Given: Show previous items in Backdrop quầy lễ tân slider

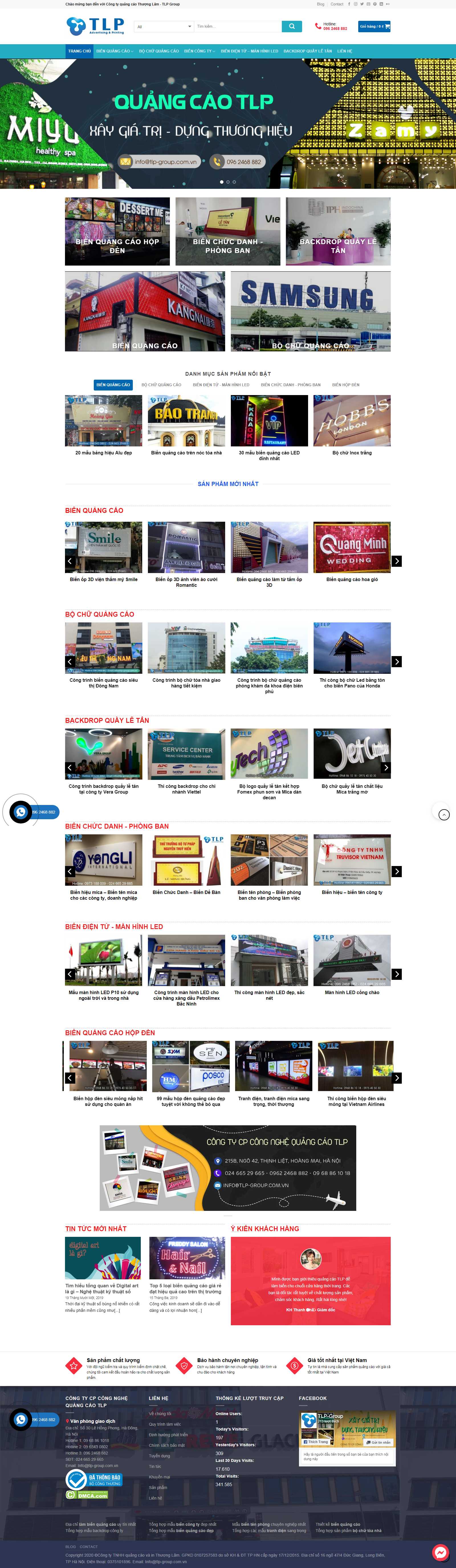Looking at the screenshot, I should (70, 768).
